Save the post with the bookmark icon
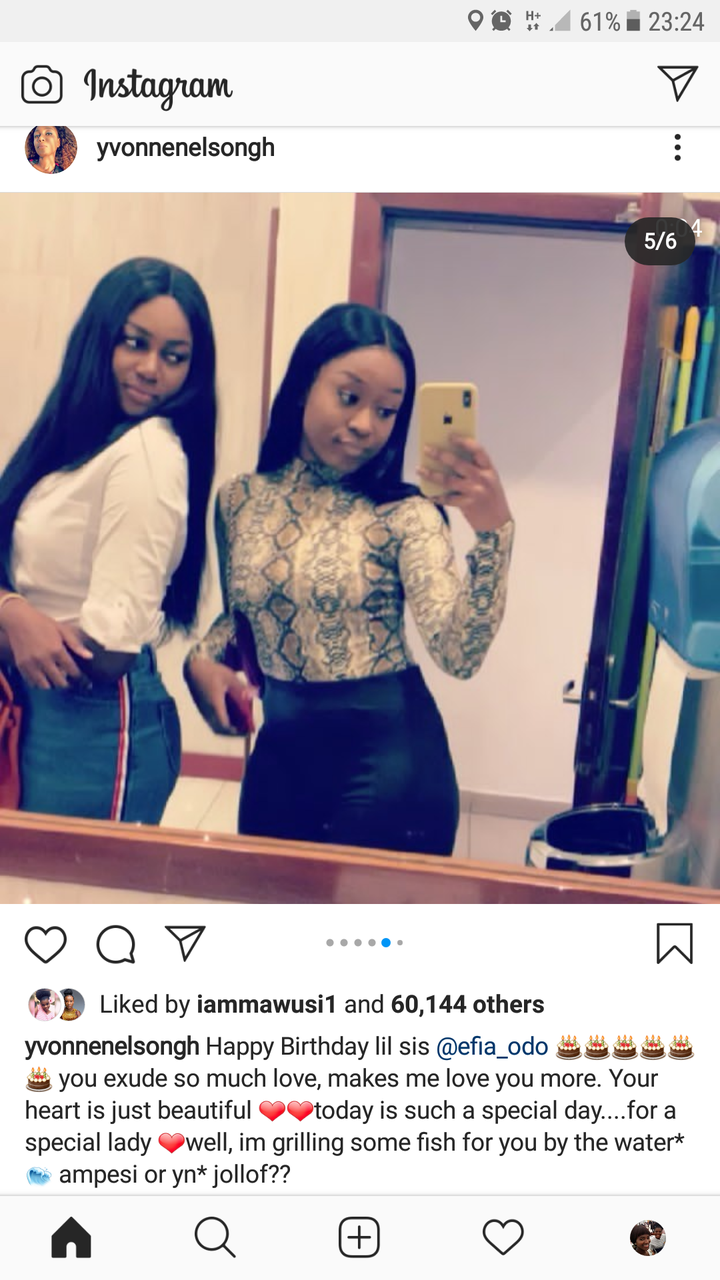Viewport: 720px width, 1280px height. pyautogui.click(x=674, y=943)
